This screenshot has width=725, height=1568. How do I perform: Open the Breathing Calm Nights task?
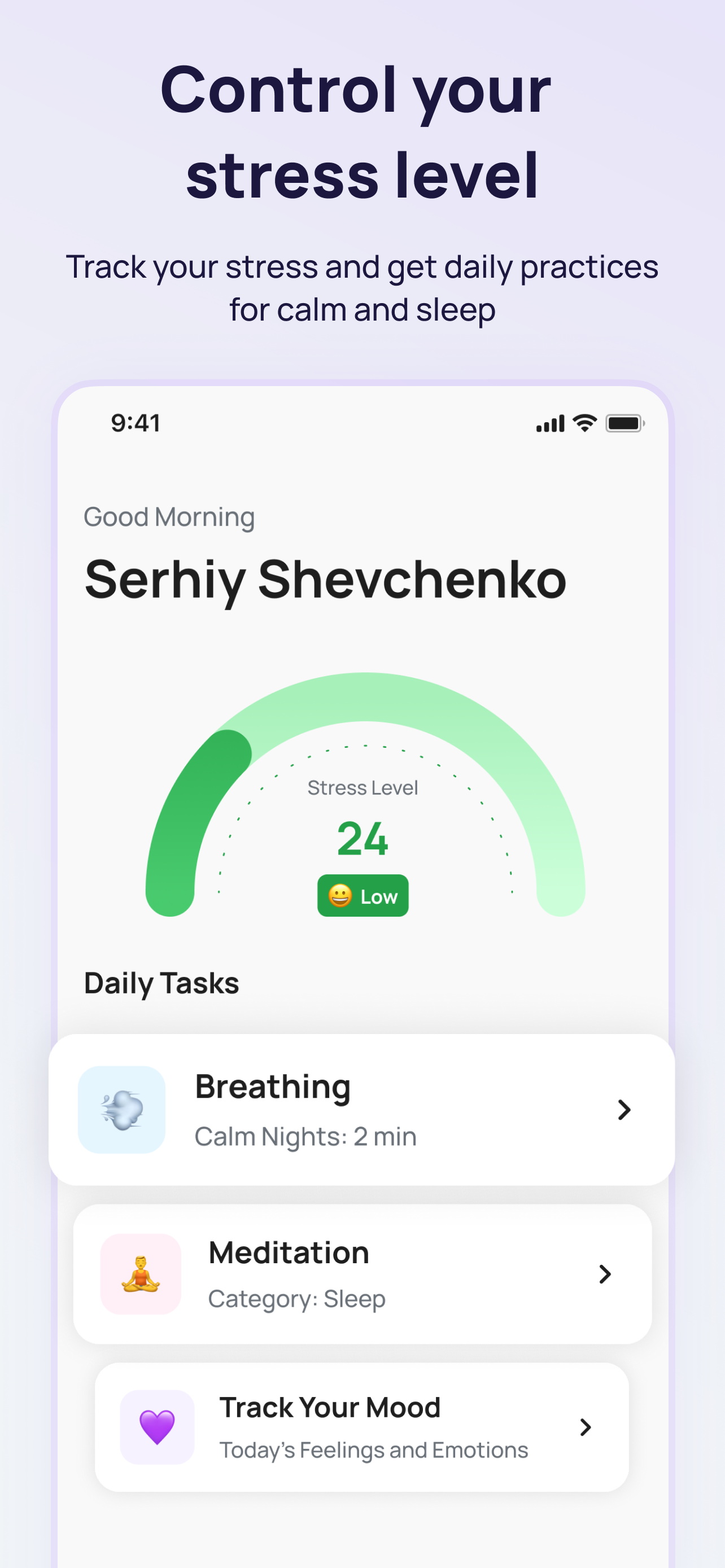pyautogui.click(x=362, y=1109)
